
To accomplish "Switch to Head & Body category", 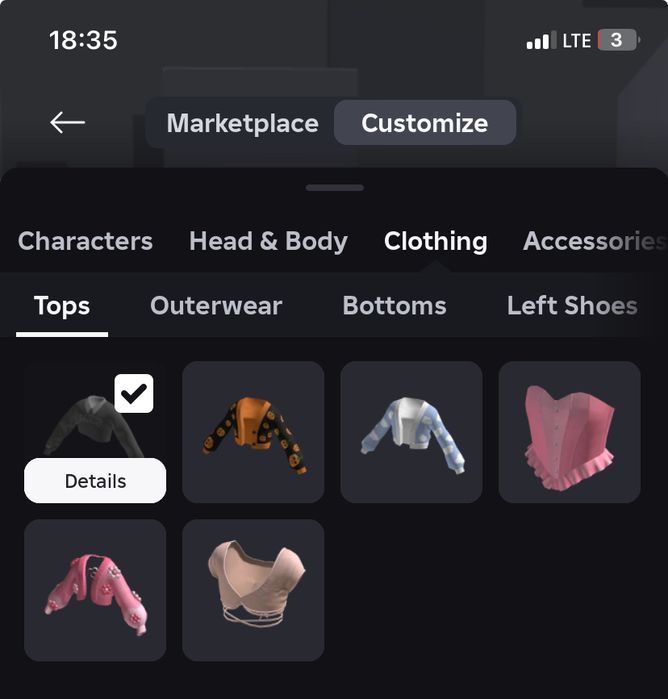I will (x=268, y=241).
